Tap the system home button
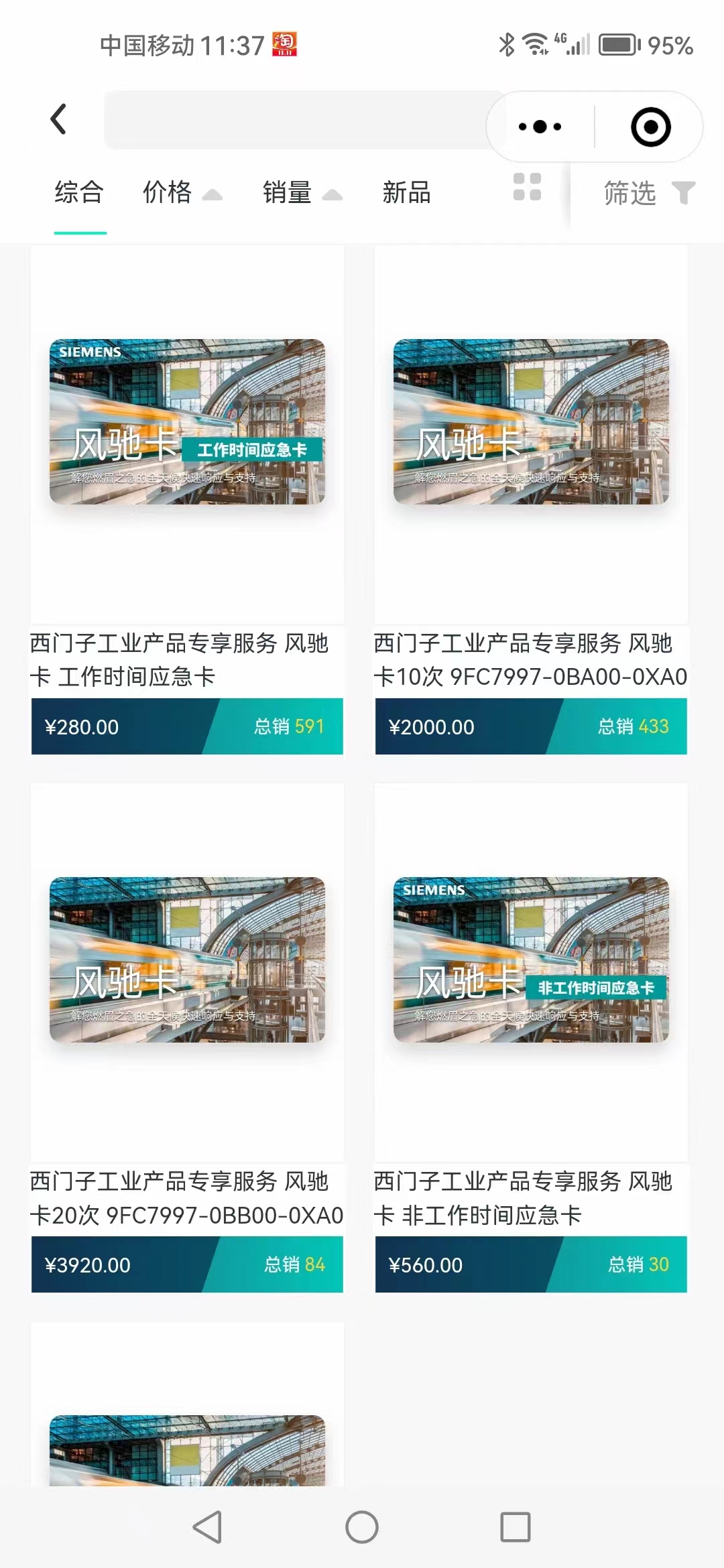Screen dimensions: 724x1568 [362, 1527]
